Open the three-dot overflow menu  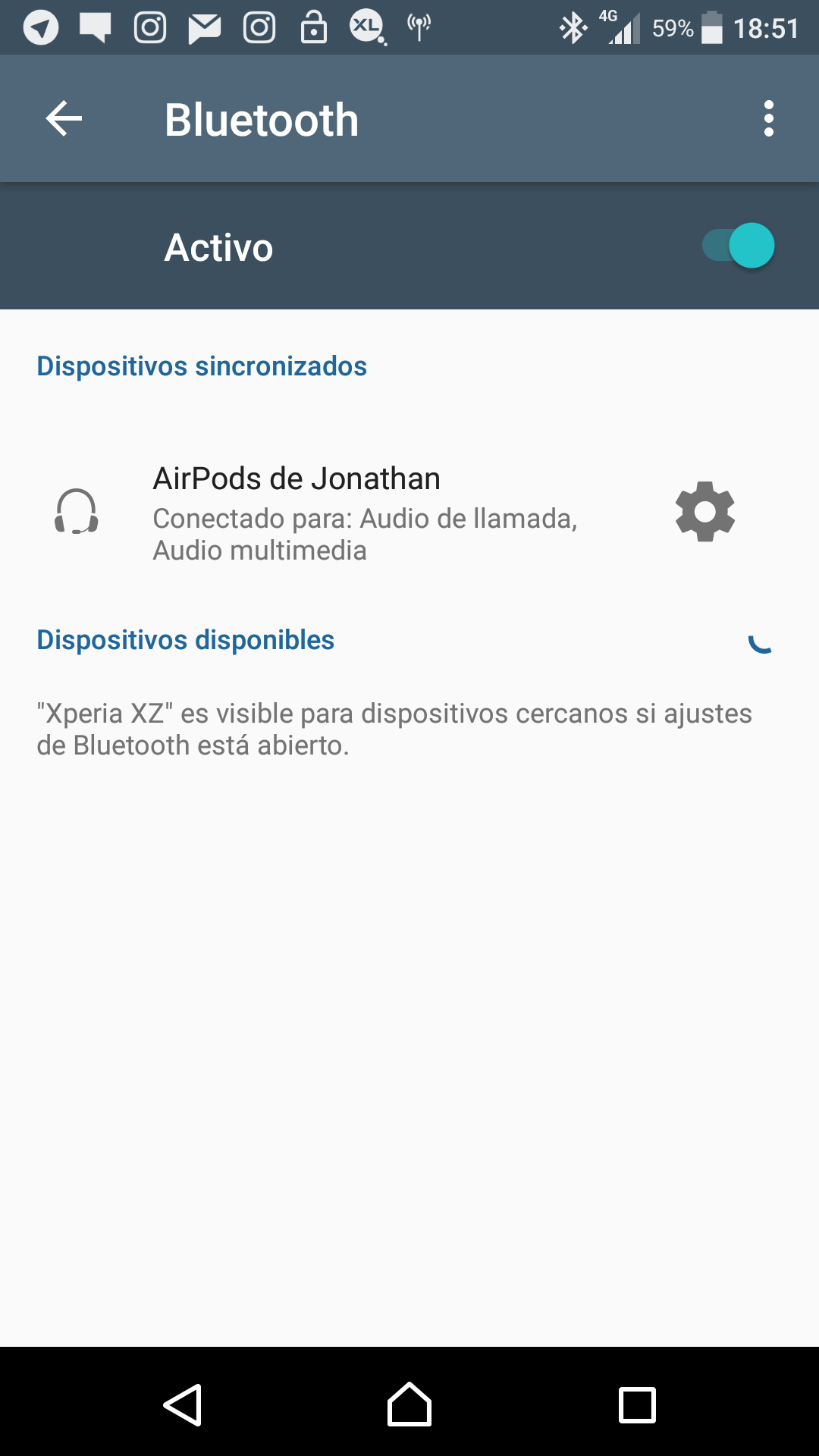click(768, 119)
